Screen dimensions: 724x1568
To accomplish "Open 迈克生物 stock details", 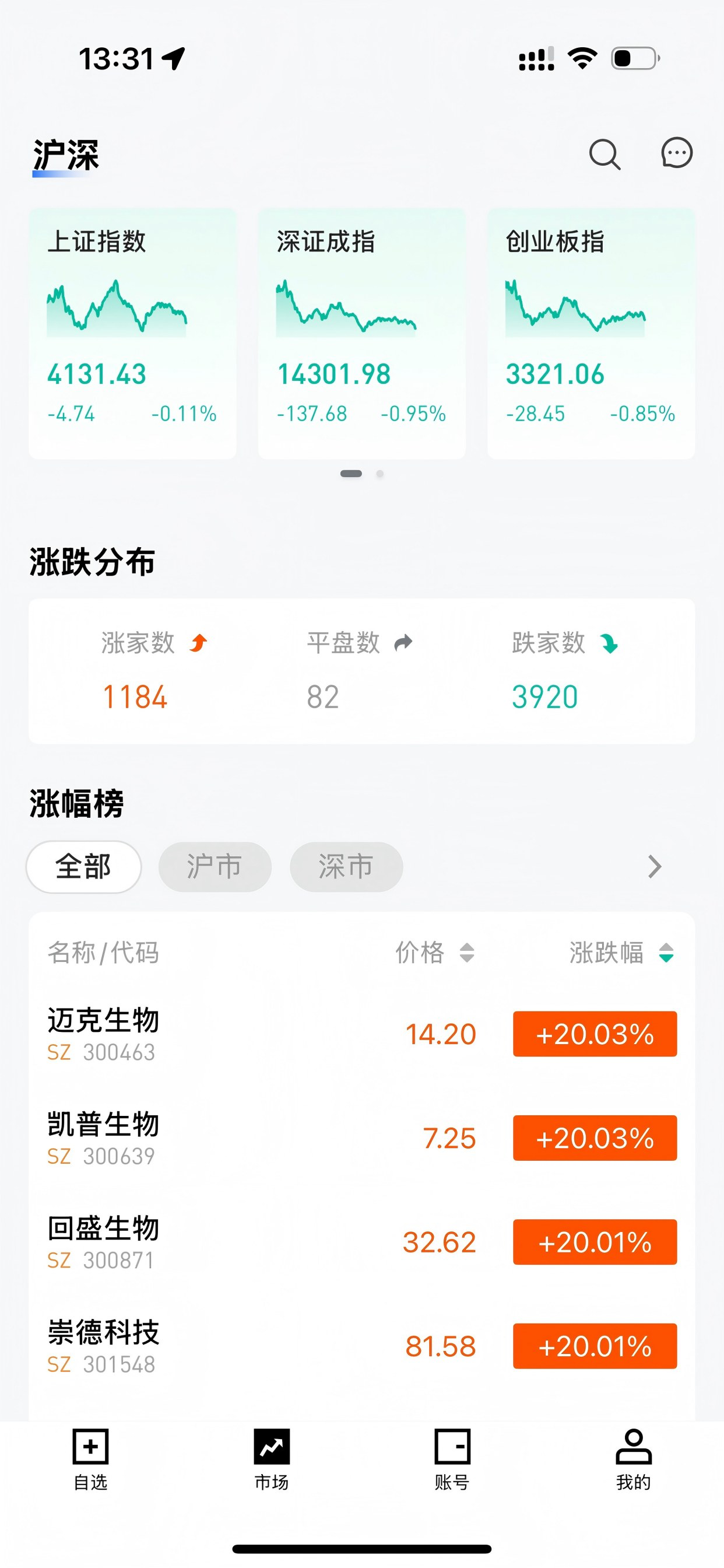I will [362, 1034].
